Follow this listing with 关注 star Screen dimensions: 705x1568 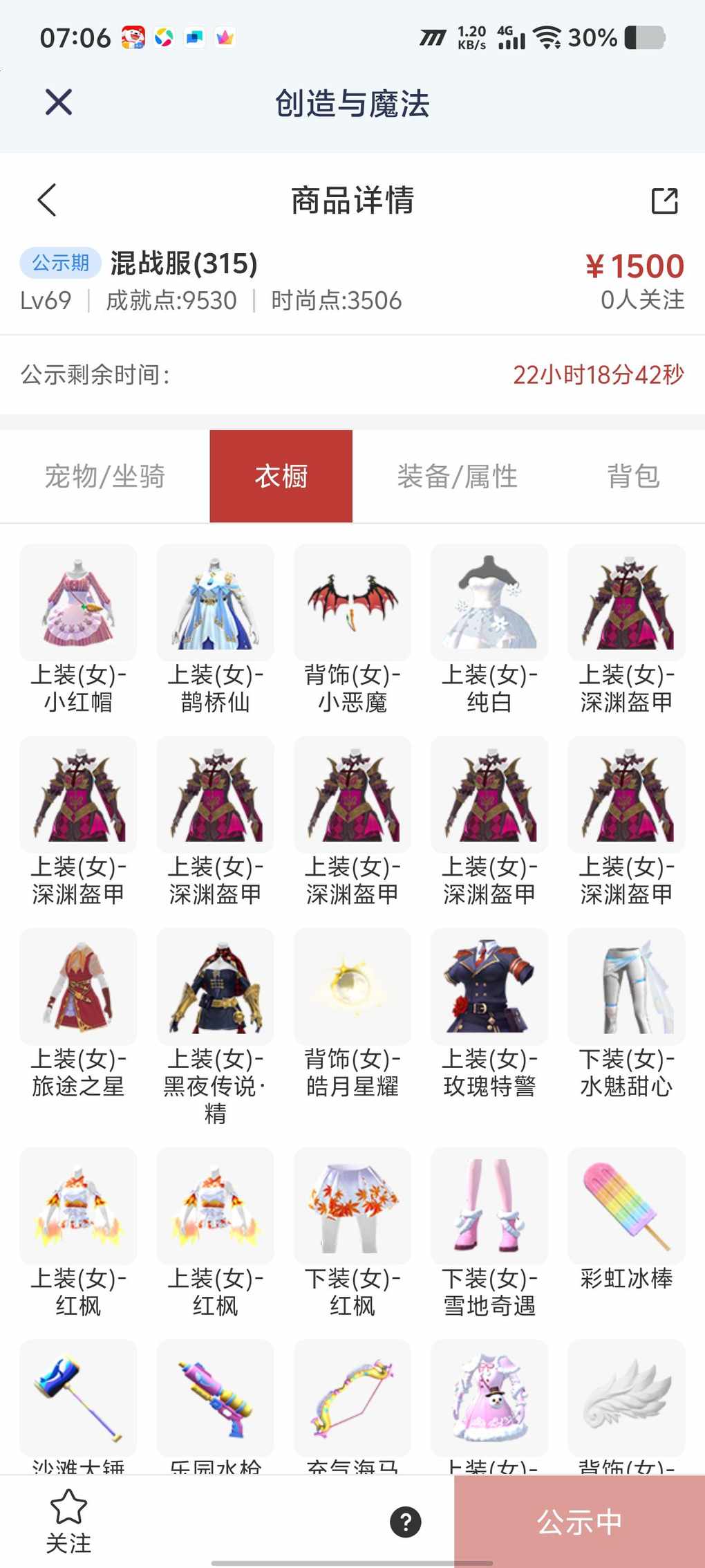click(x=68, y=1520)
